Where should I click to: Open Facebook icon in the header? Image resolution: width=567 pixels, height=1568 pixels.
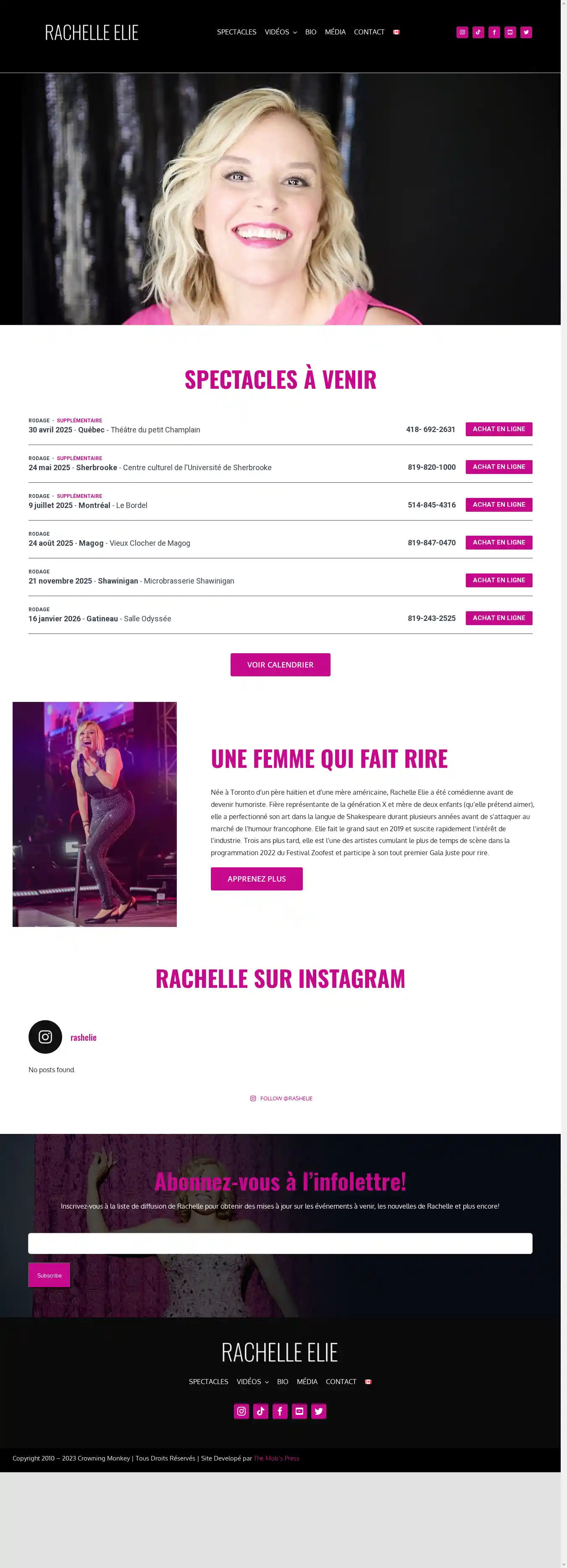[494, 32]
